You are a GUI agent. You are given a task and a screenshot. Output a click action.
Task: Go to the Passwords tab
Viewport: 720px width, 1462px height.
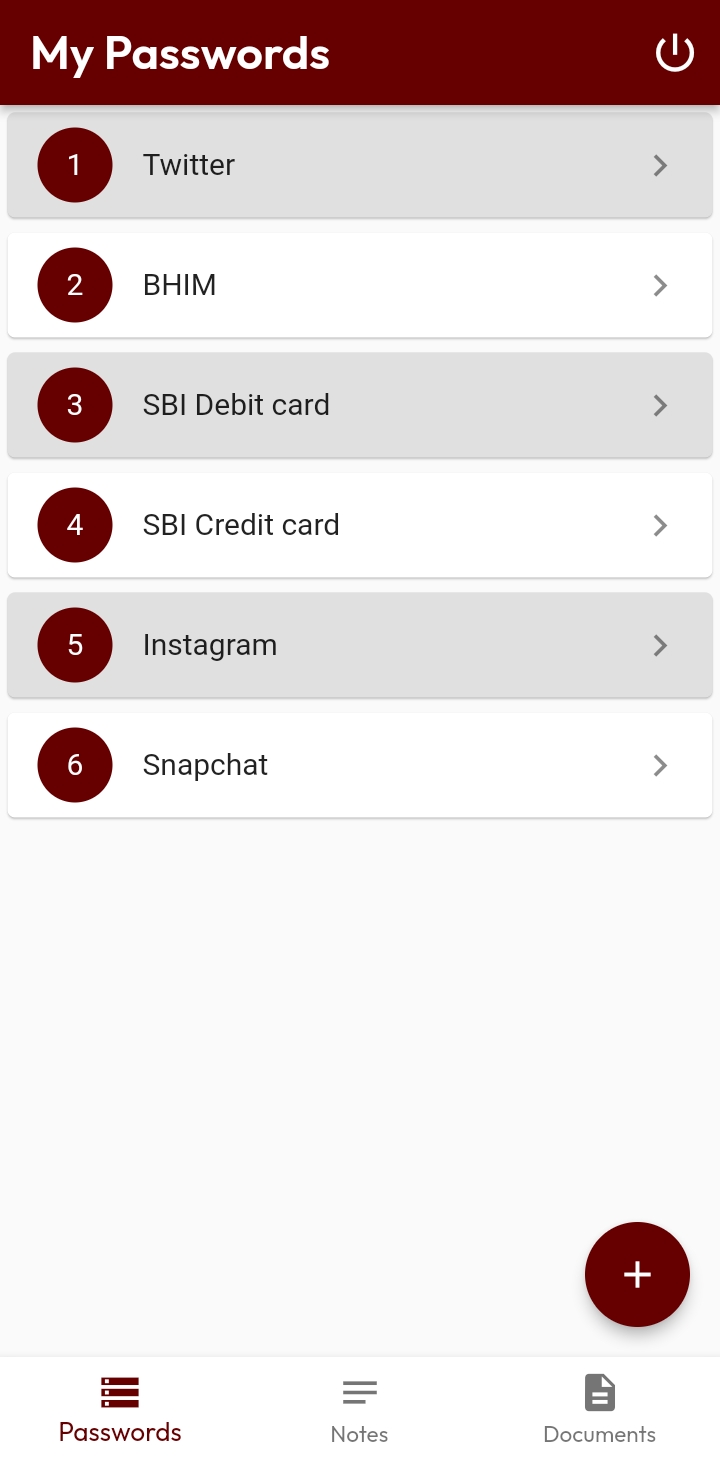(120, 1410)
